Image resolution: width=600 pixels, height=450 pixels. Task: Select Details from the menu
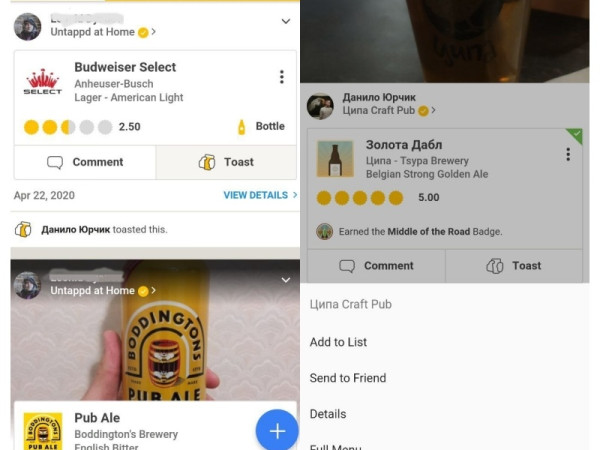(328, 414)
